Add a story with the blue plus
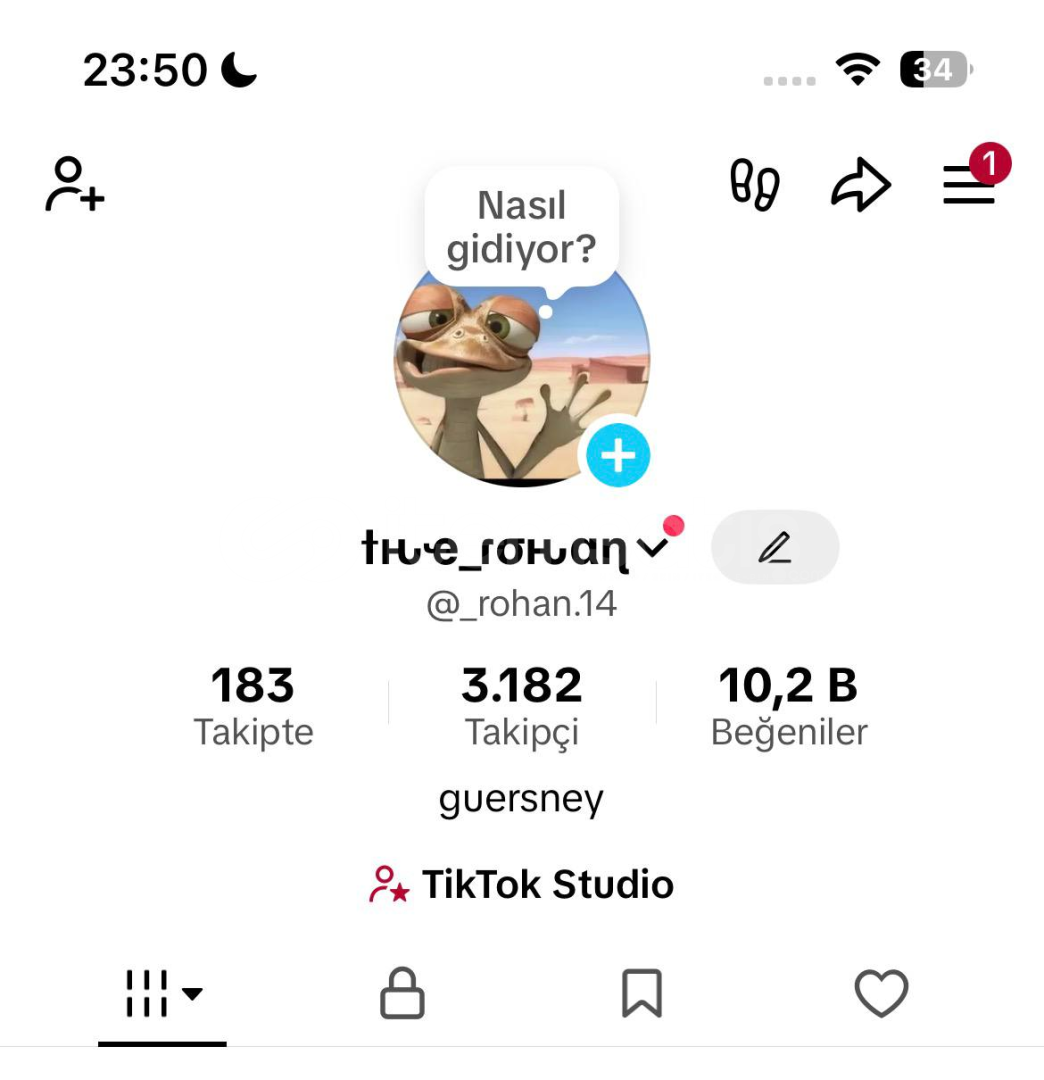Viewport: 1044px width, 1080px height. pyautogui.click(x=617, y=455)
